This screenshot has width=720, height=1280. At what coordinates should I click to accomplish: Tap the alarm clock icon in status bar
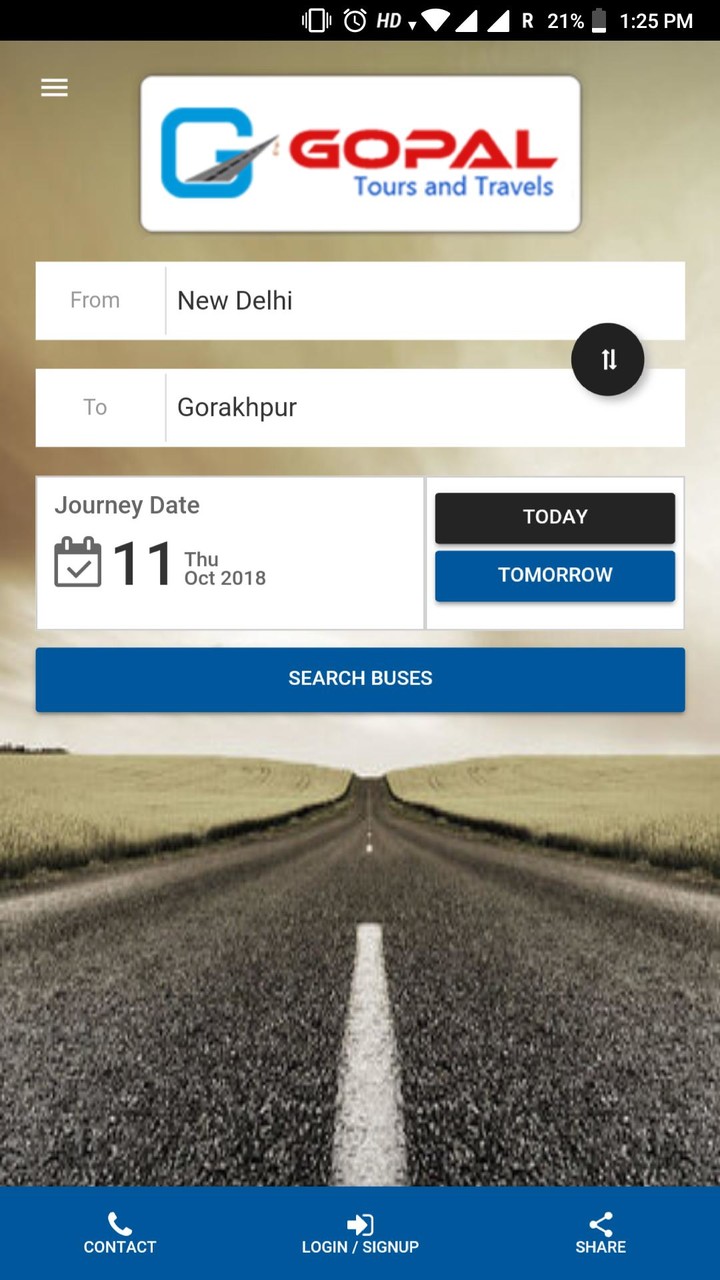click(x=355, y=20)
